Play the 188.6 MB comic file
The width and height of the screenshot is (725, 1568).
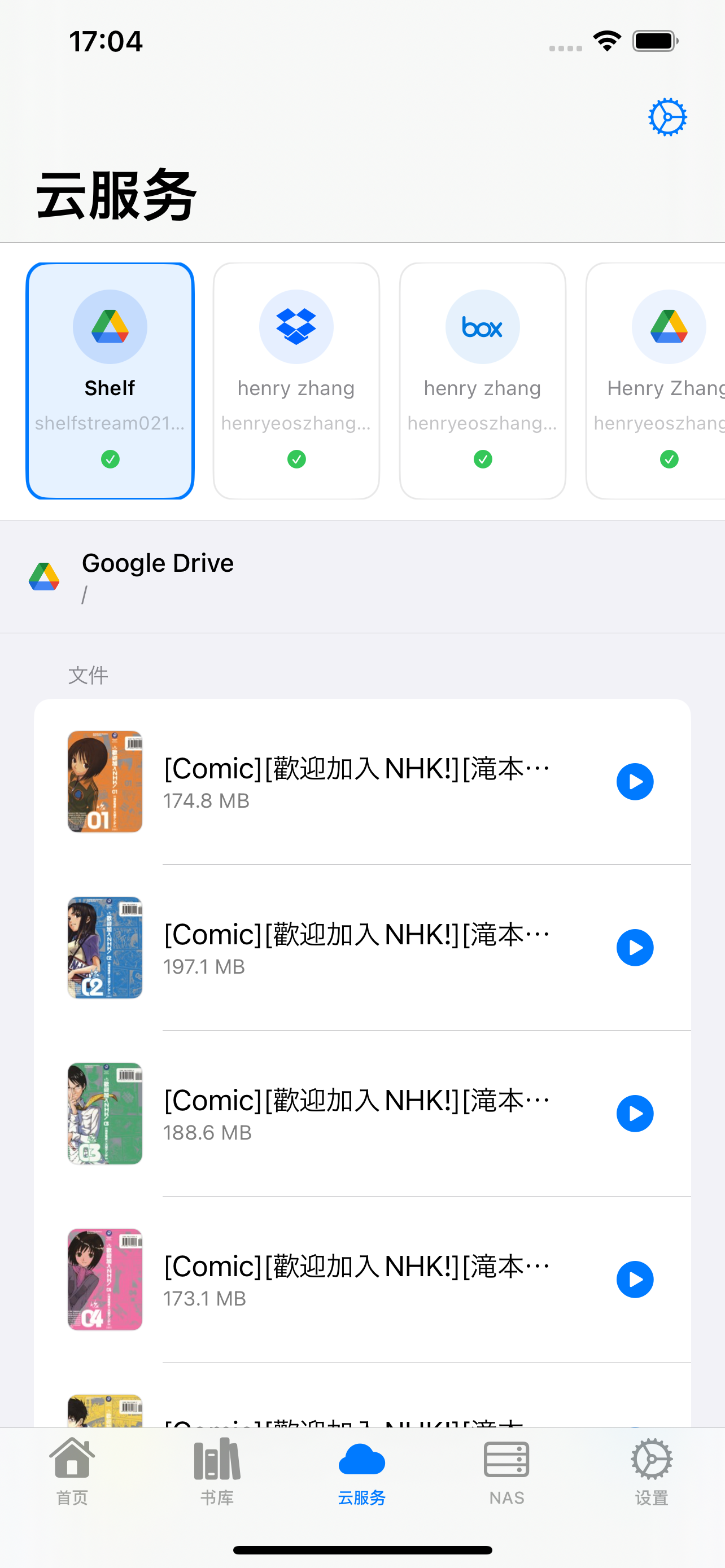pyautogui.click(x=635, y=1113)
